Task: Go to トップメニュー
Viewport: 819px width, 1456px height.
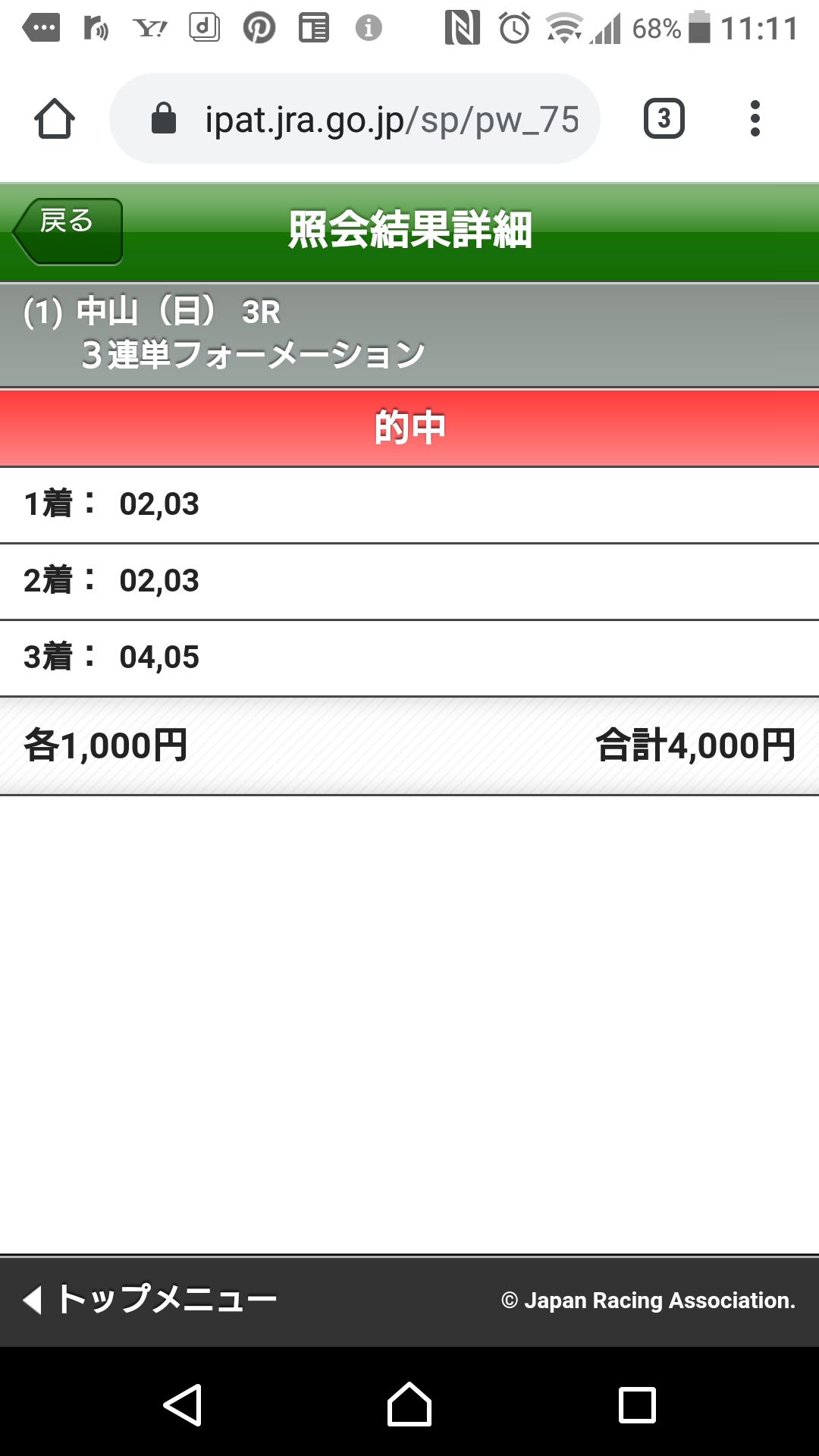Action: click(152, 1300)
